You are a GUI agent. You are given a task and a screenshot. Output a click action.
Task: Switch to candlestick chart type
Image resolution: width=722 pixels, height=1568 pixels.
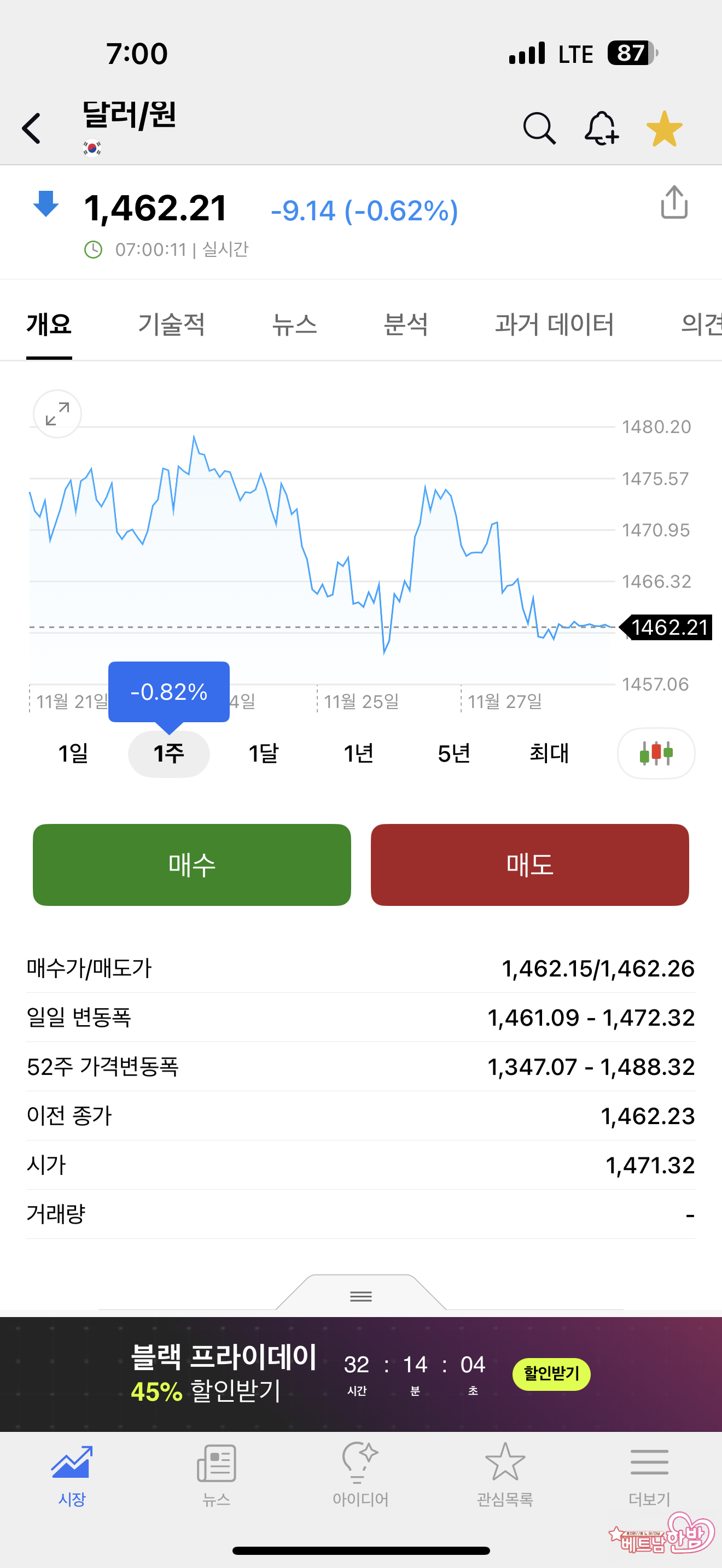click(x=656, y=753)
